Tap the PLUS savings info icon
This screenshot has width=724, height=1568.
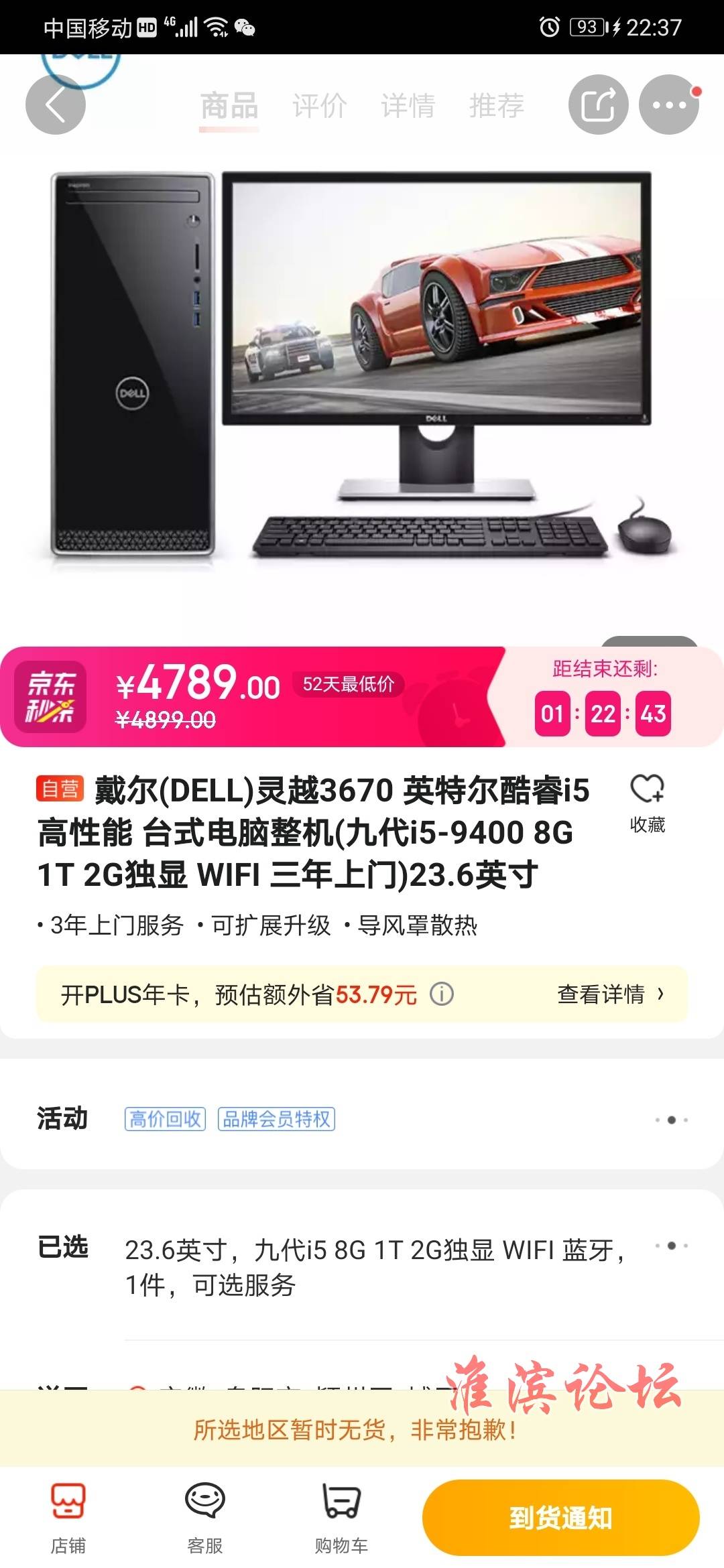(441, 994)
